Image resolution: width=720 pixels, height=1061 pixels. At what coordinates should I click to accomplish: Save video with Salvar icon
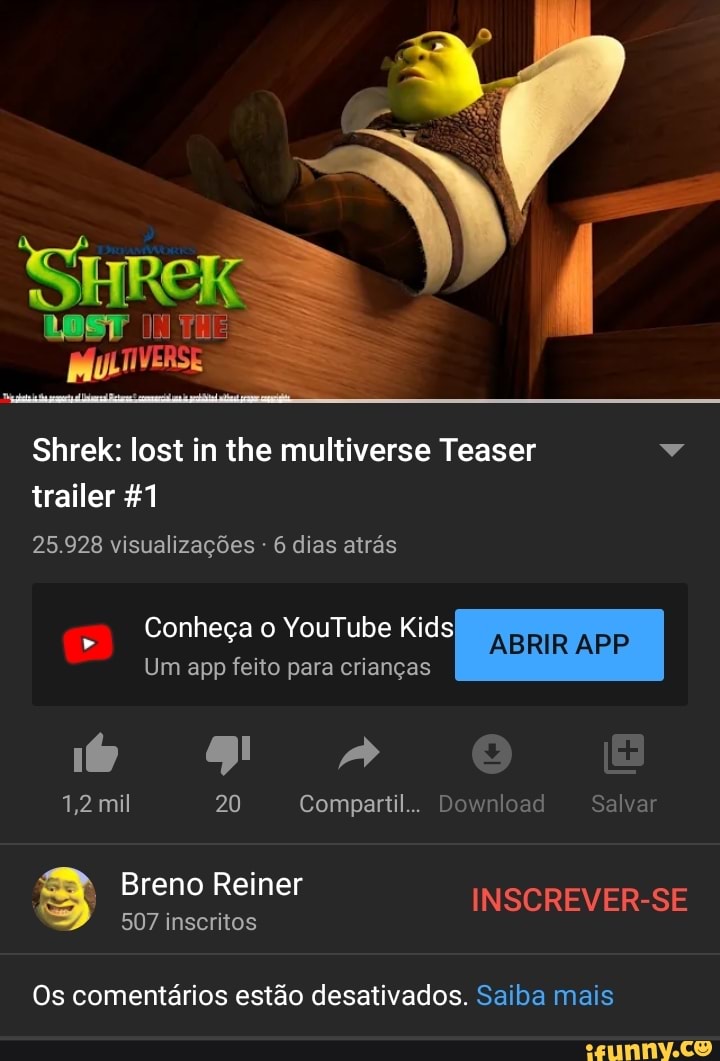624,755
